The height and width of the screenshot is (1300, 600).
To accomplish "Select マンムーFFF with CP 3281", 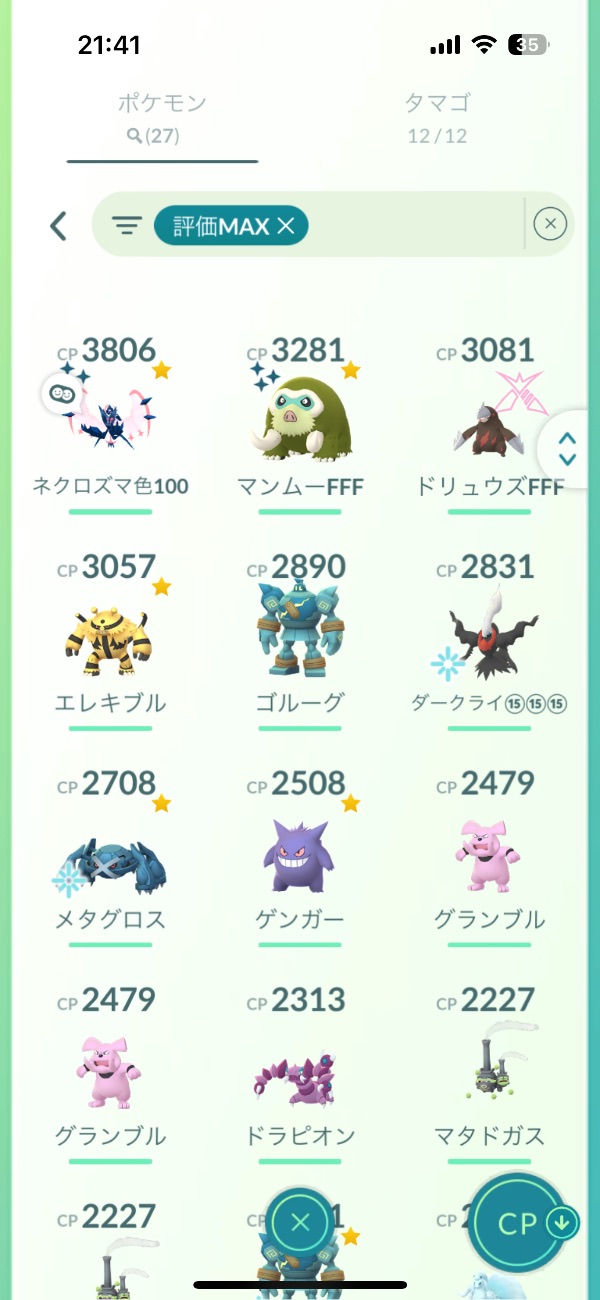I will [x=300, y=420].
